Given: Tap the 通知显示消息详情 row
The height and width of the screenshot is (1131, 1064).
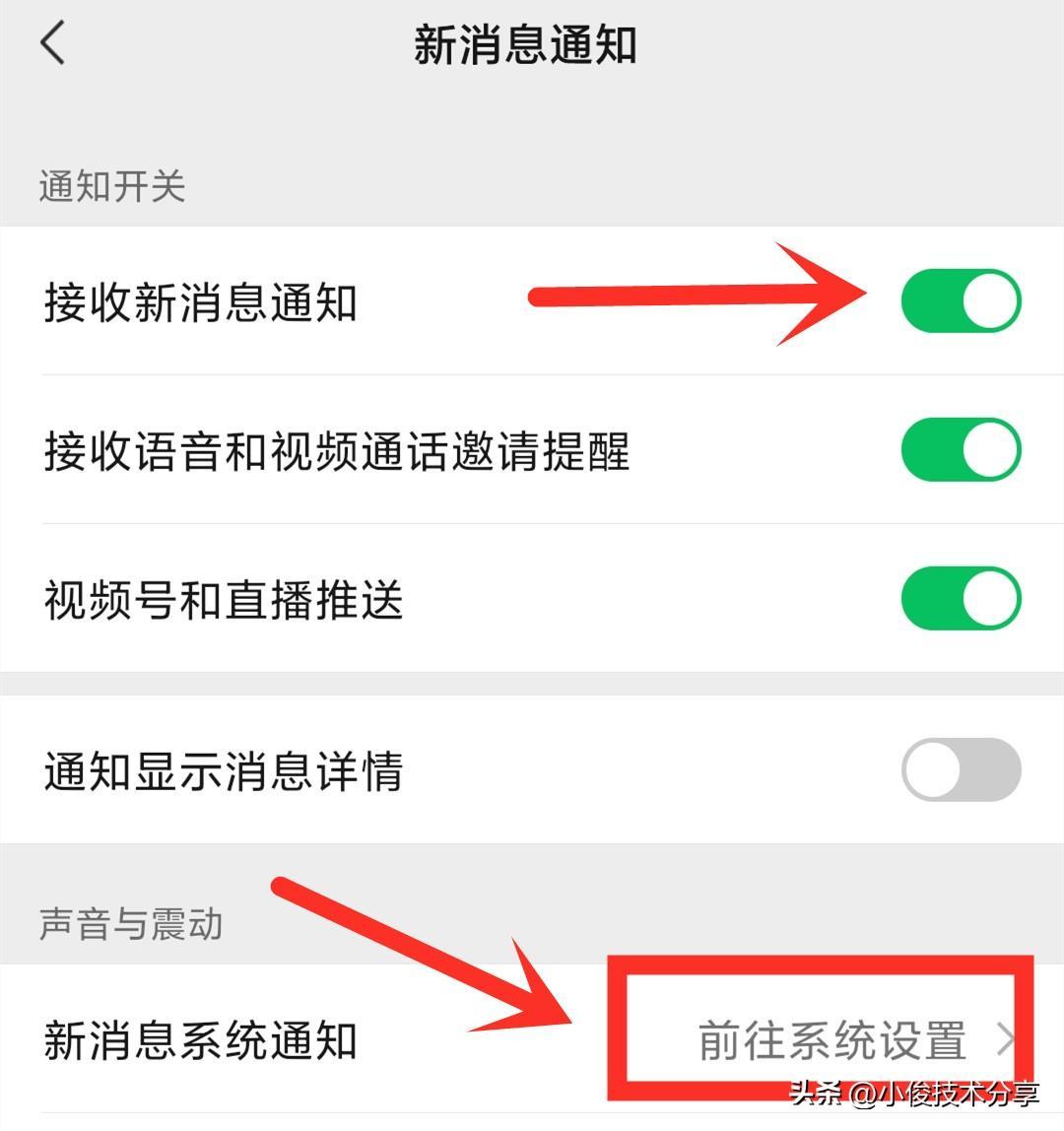Looking at the screenshot, I should (x=227, y=768).
